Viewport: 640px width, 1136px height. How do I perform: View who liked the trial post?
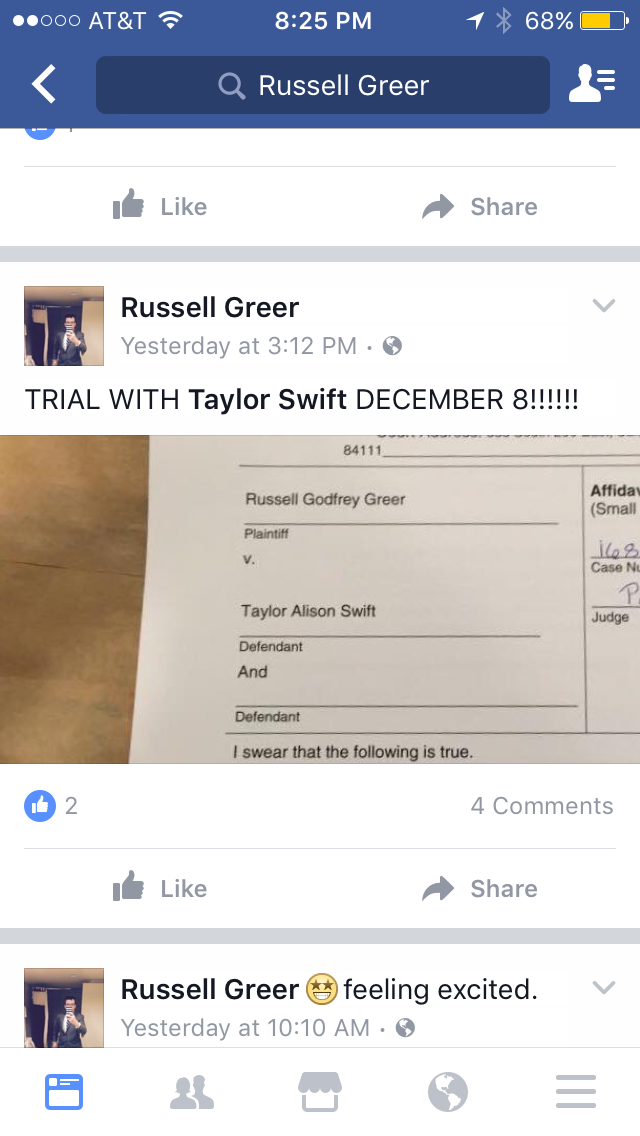click(x=51, y=806)
